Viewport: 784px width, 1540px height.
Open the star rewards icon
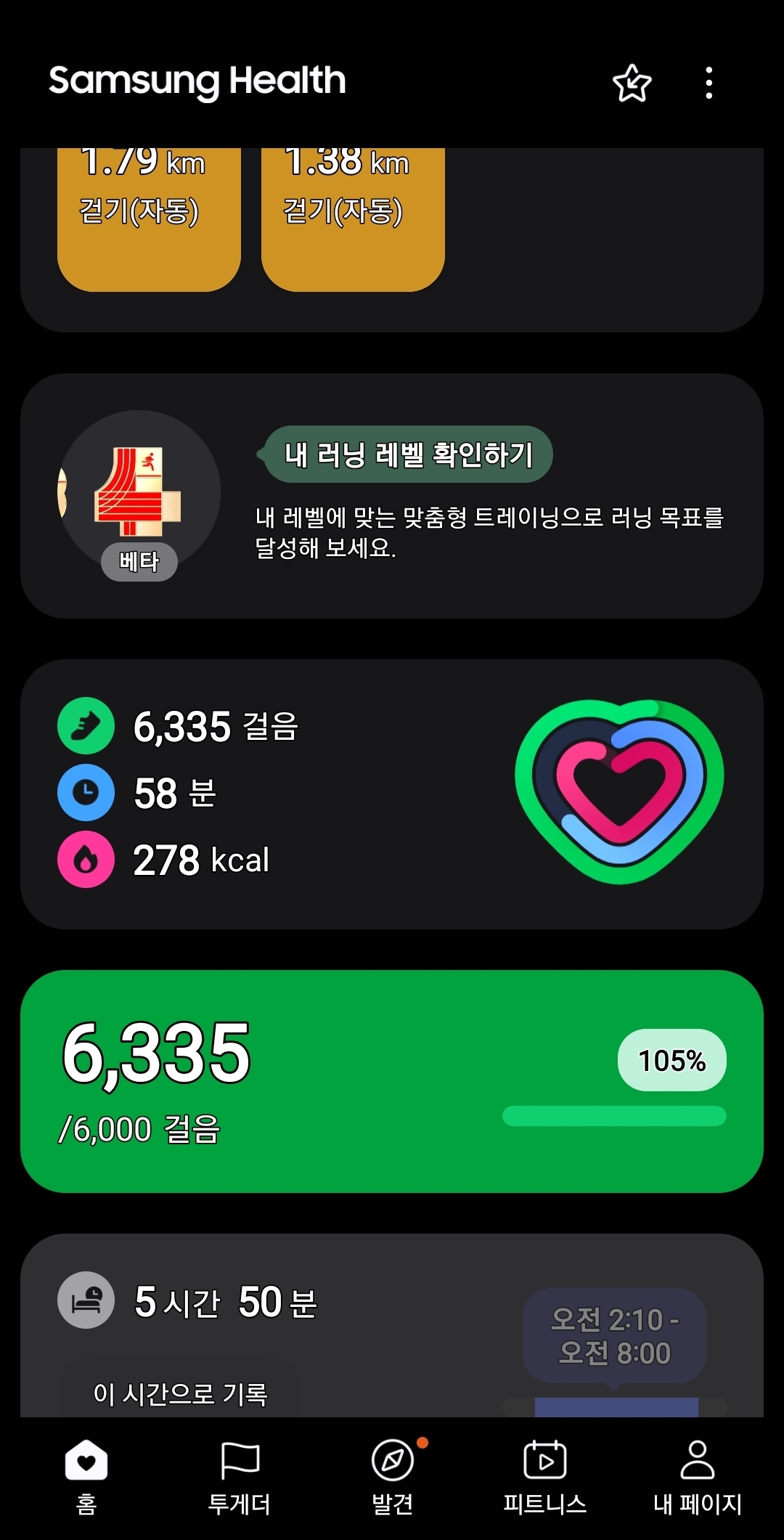pyautogui.click(x=632, y=83)
